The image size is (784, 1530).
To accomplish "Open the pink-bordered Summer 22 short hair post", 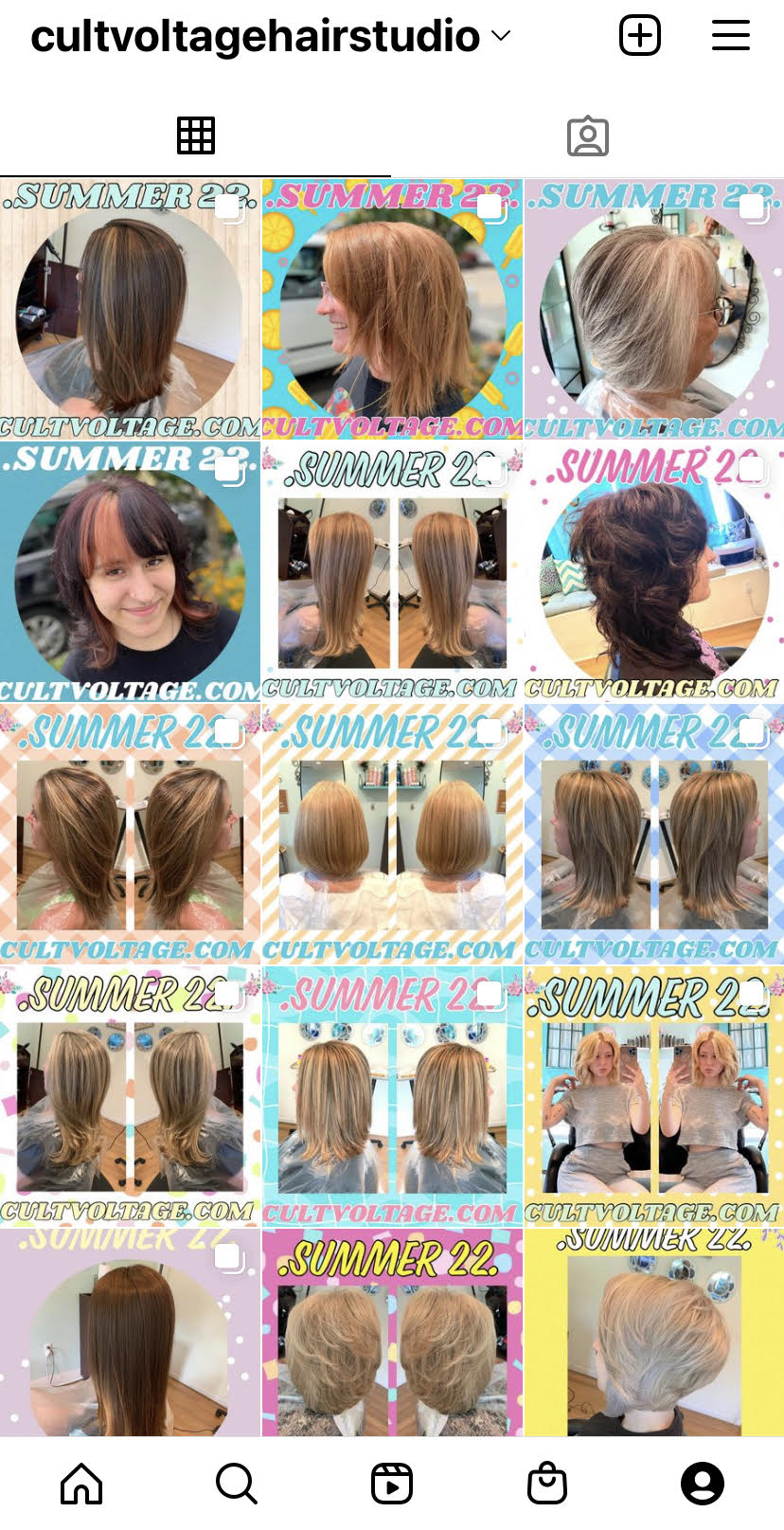I will point(392,1332).
